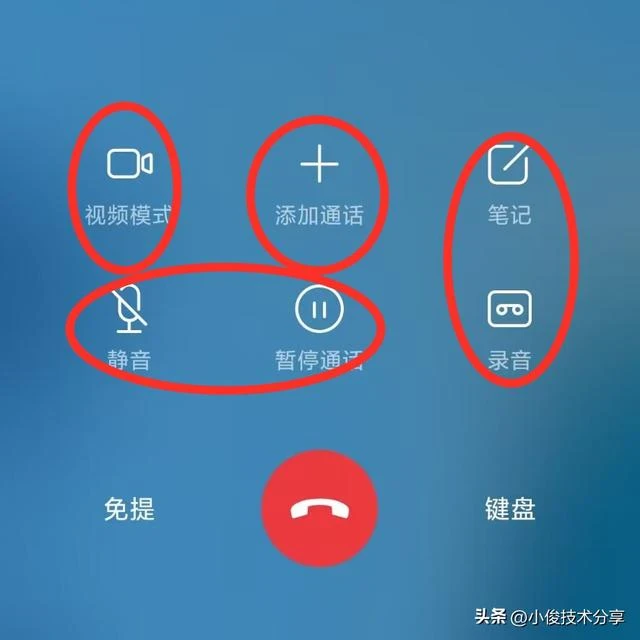Open notes (笔记) during call
Viewport: 640px width, 640px height.
click(x=509, y=166)
